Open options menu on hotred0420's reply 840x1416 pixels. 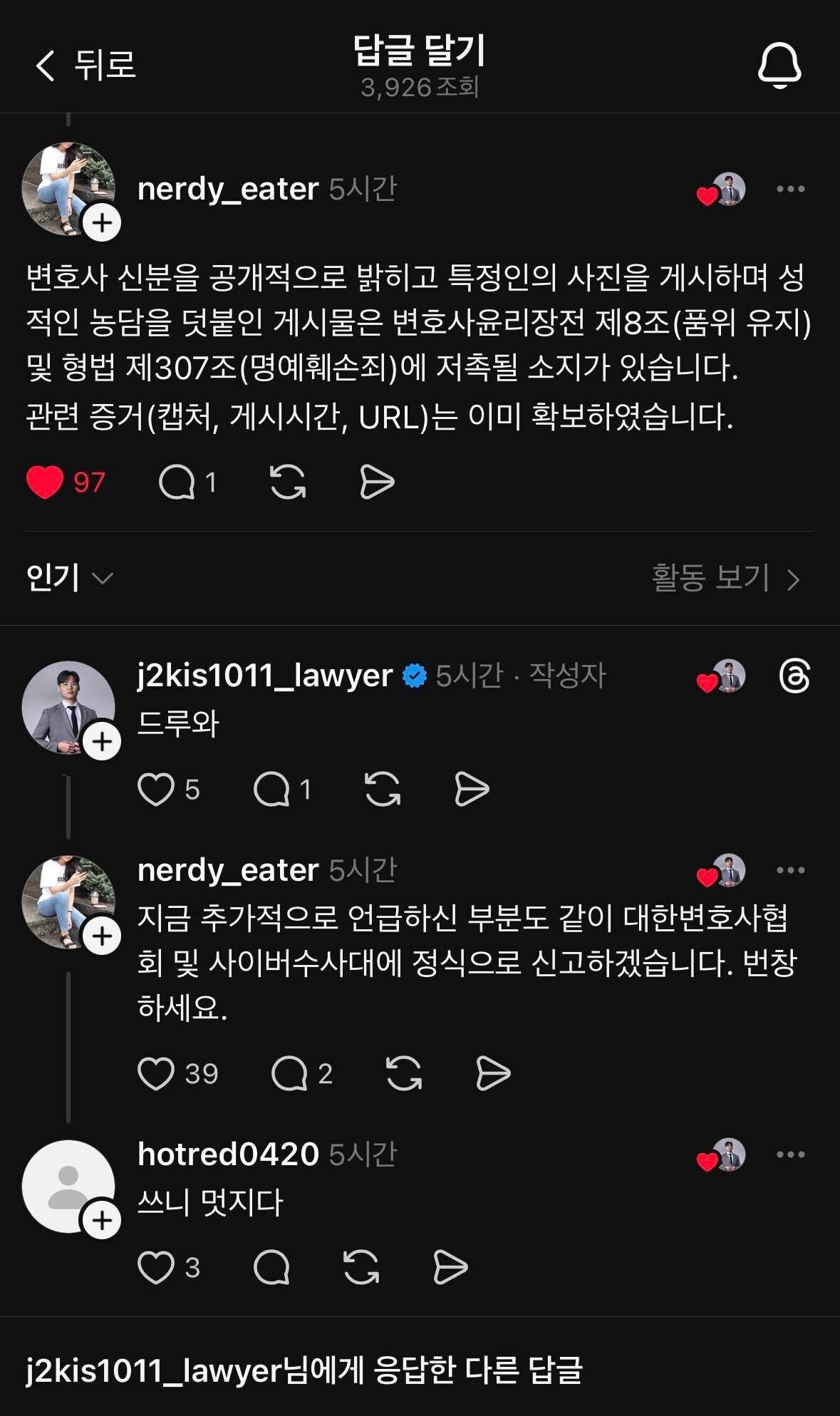point(789,1153)
